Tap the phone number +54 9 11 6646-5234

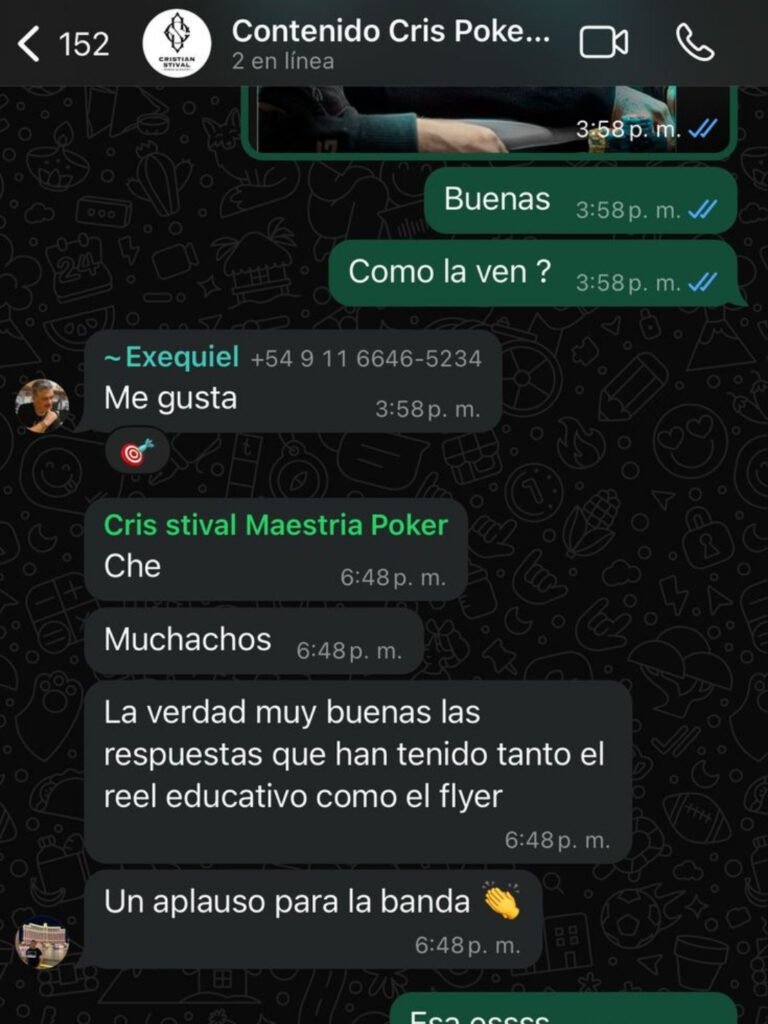(x=366, y=359)
